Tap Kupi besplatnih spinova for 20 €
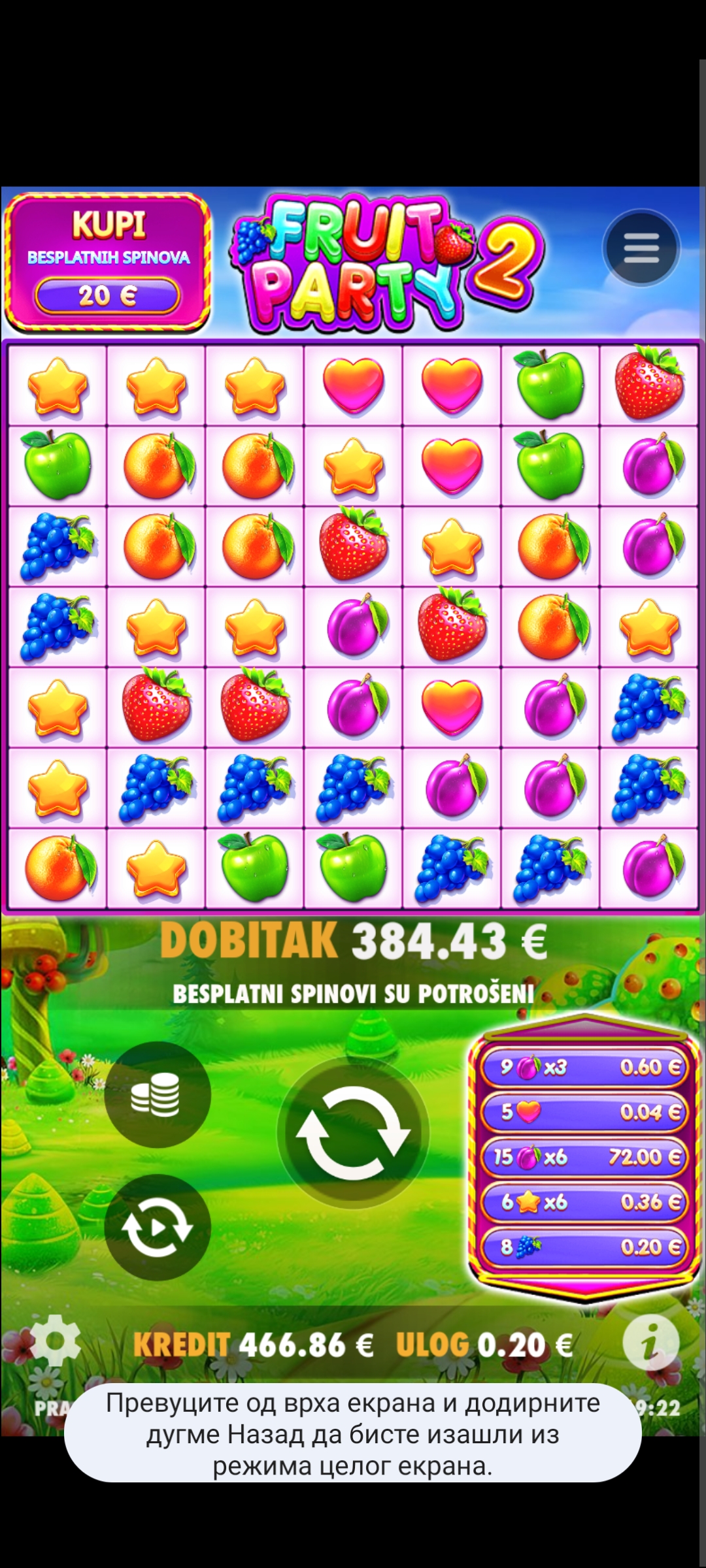This screenshot has height=1568, width=706. point(107,263)
